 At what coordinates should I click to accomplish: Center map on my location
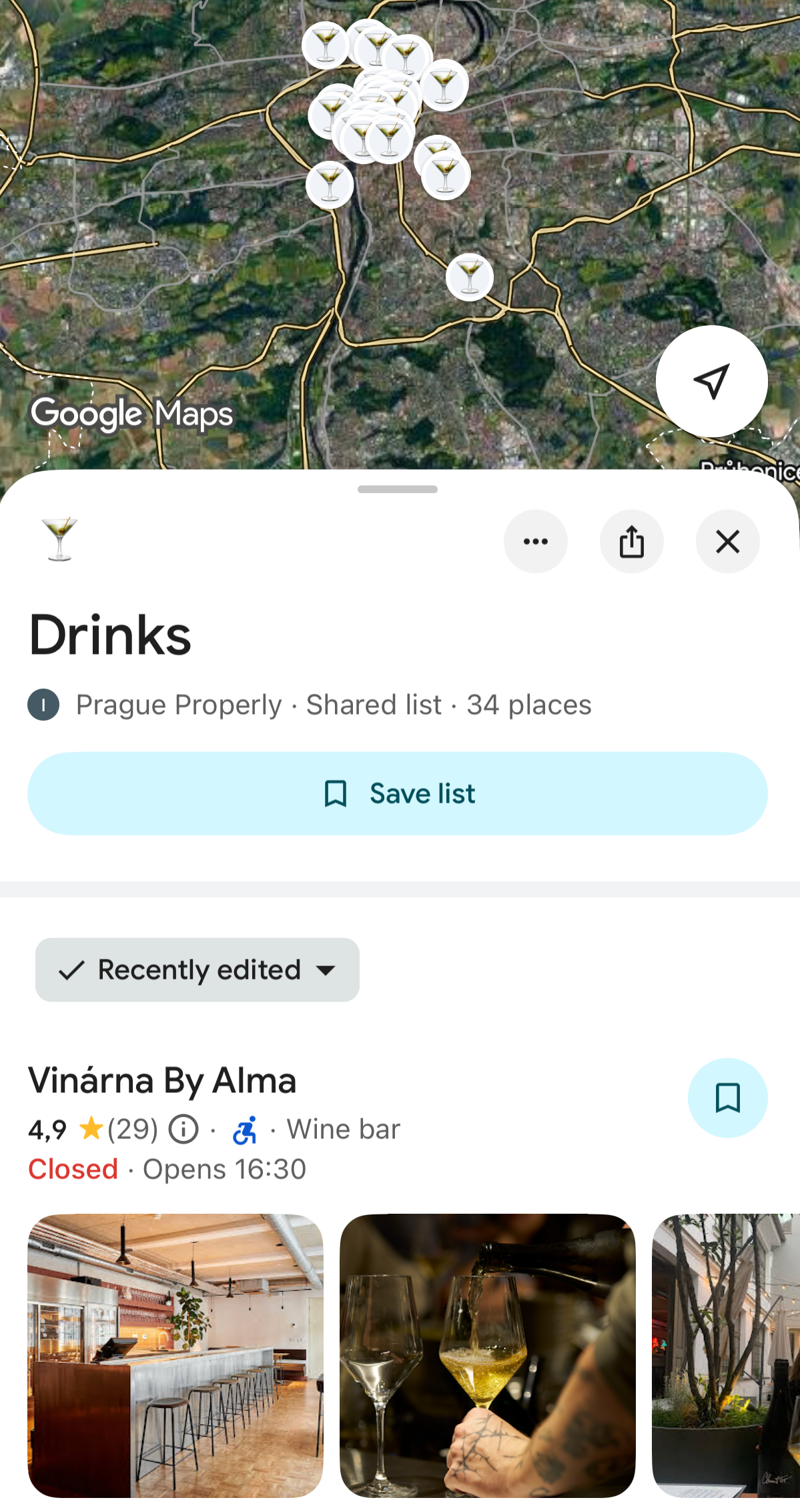[711, 381]
